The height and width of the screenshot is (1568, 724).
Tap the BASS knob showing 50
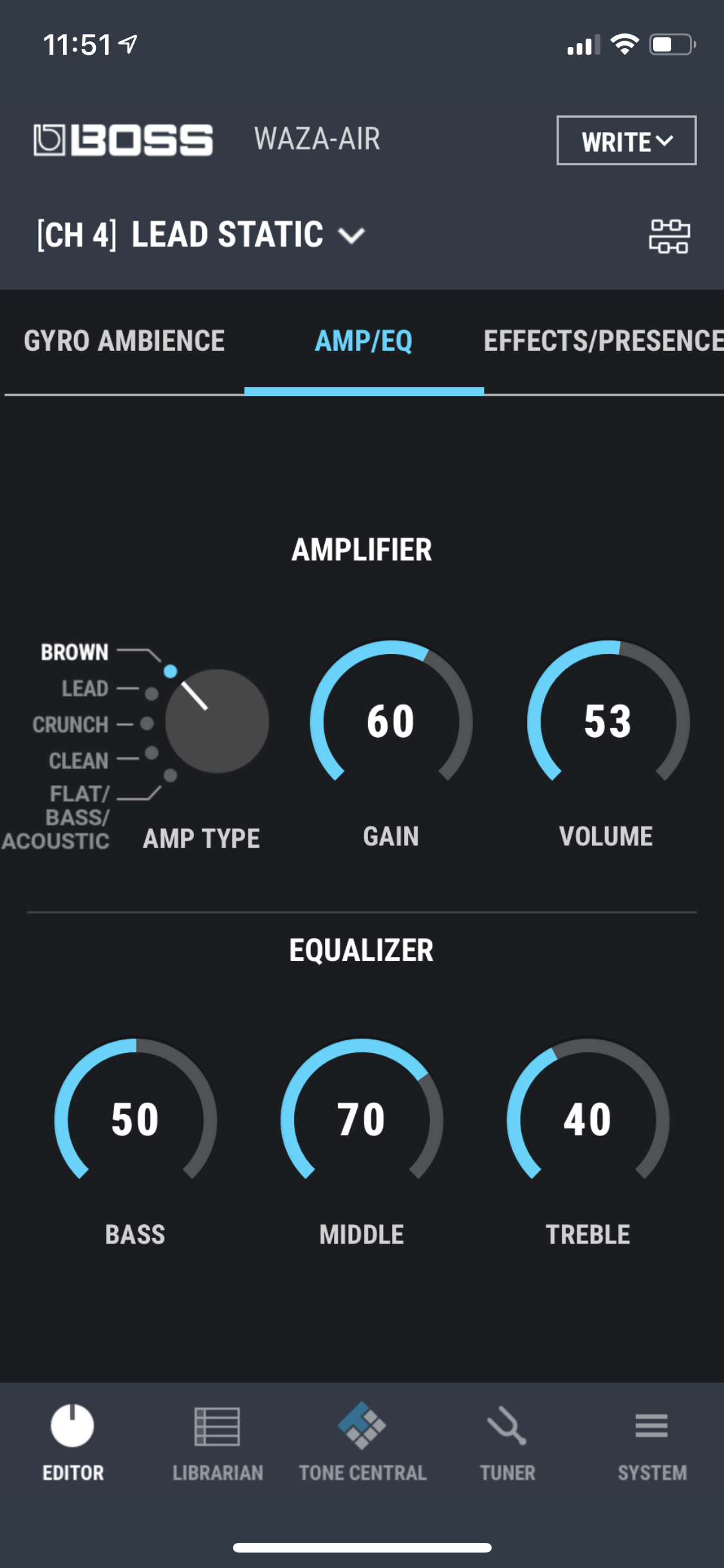tap(135, 1119)
